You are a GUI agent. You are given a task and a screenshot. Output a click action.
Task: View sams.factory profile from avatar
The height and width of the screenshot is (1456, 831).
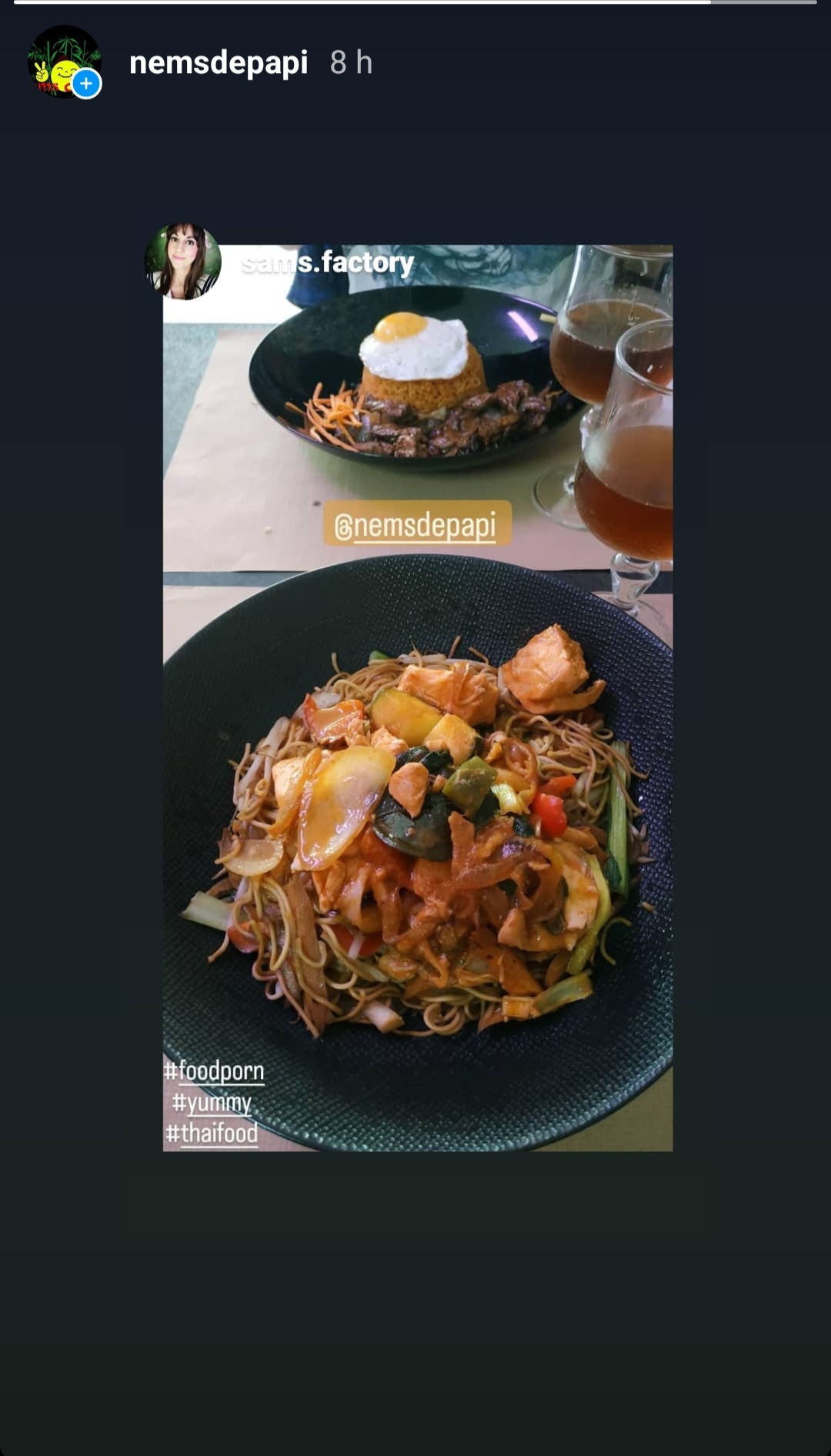[x=183, y=261]
